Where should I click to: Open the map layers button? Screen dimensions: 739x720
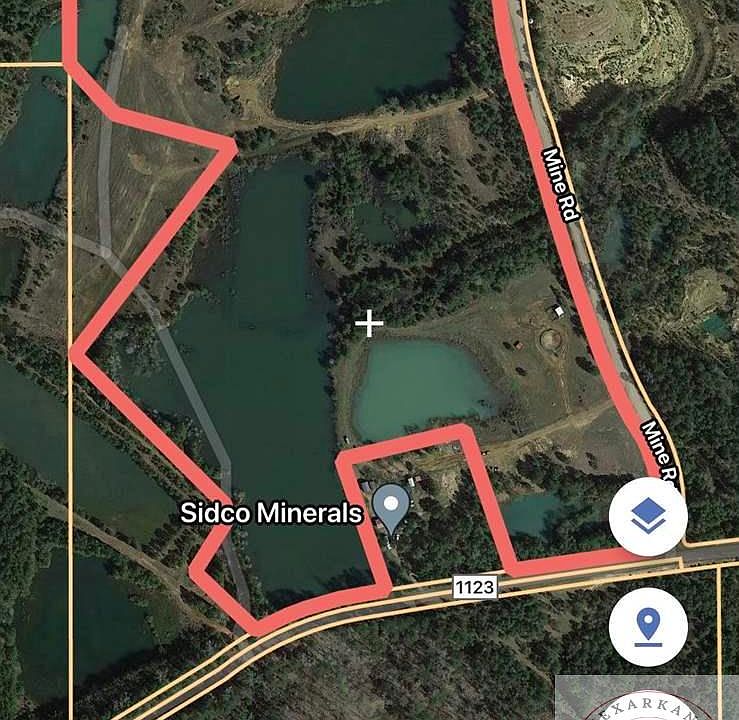[648, 517]
